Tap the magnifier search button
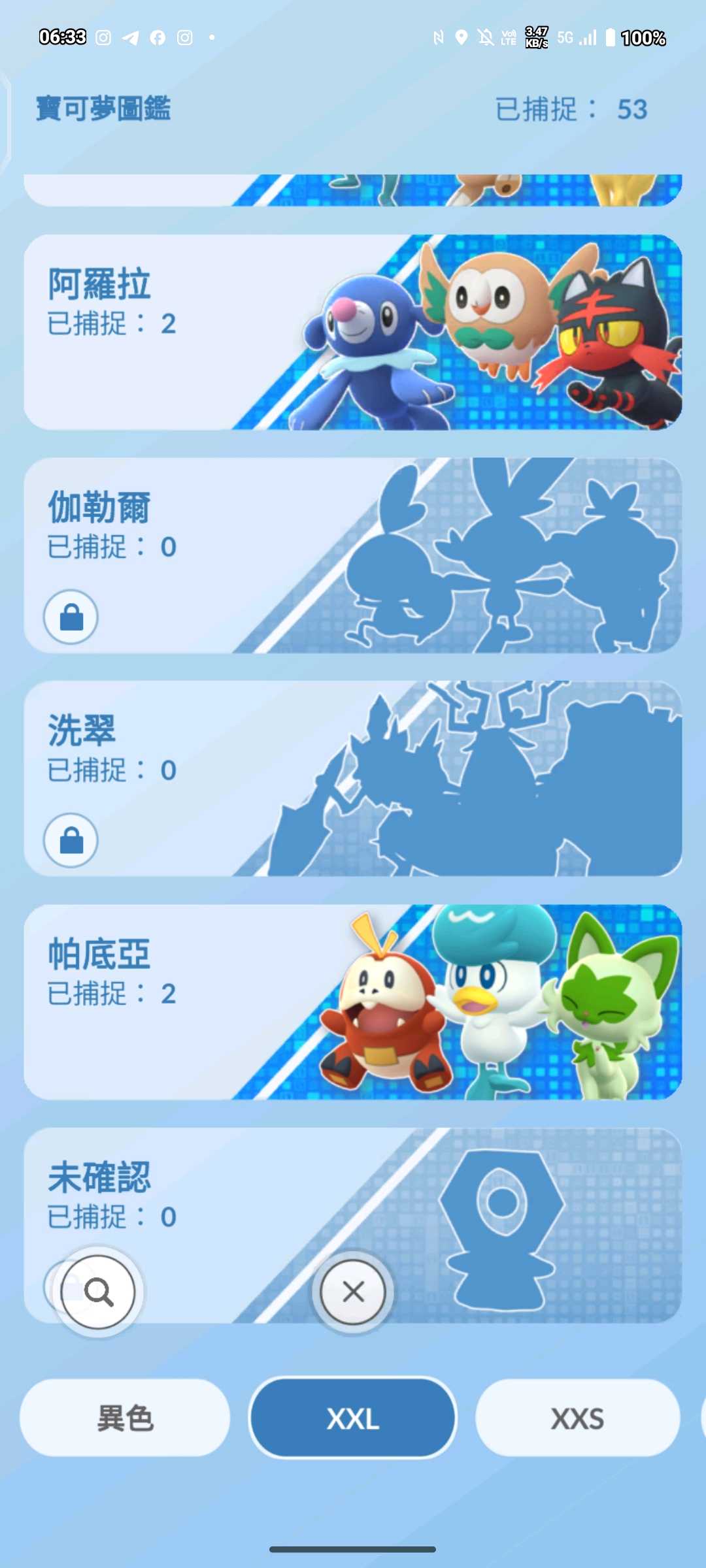Viewport: 706px width, 1568px height. pos(98,1292)
